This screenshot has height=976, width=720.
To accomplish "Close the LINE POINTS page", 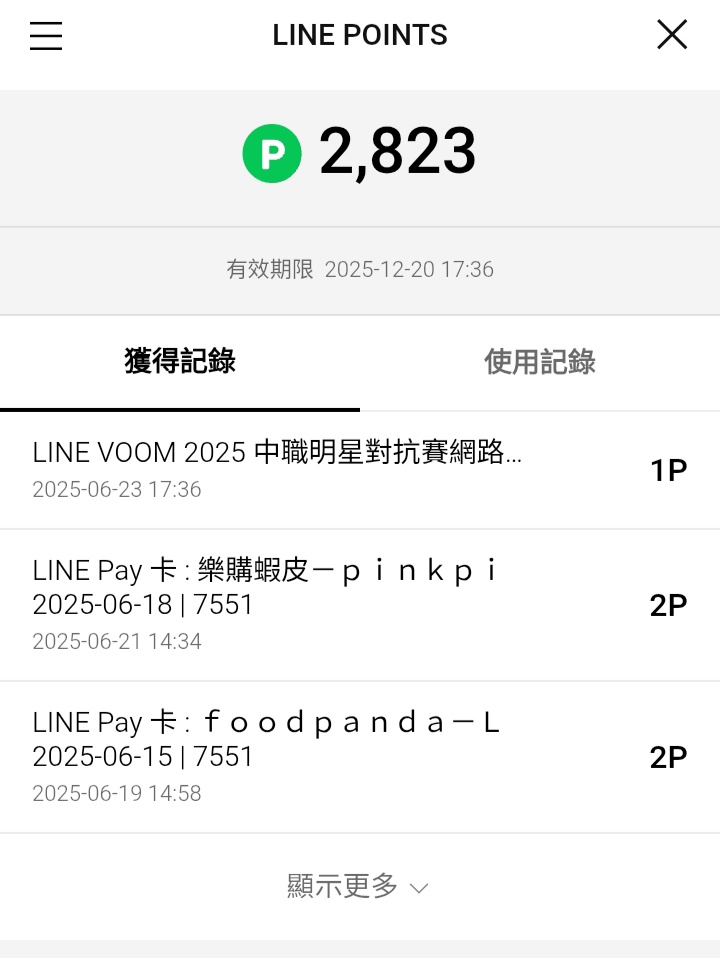I will click(x=672, y=36).
